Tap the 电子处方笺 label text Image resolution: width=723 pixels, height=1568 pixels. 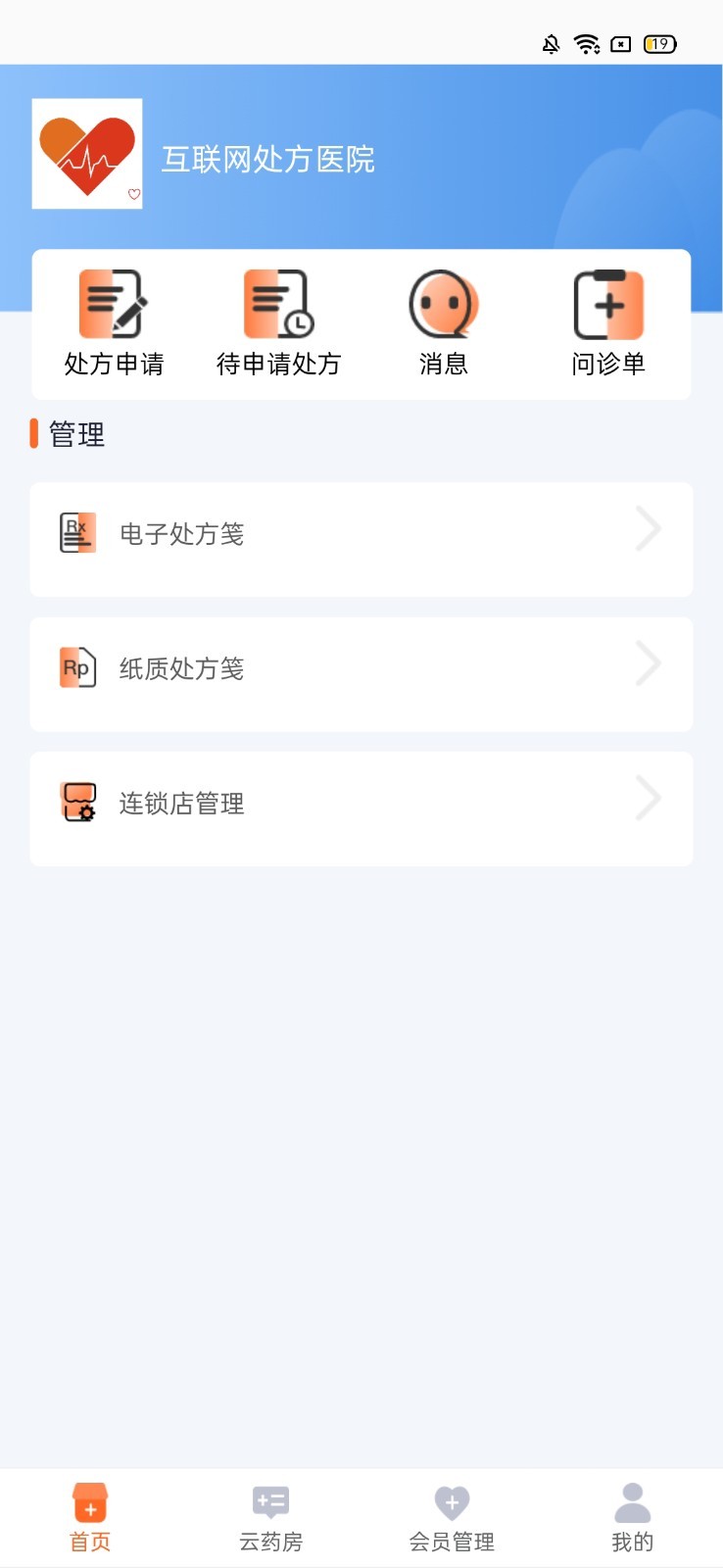click(x=180, y=534)
